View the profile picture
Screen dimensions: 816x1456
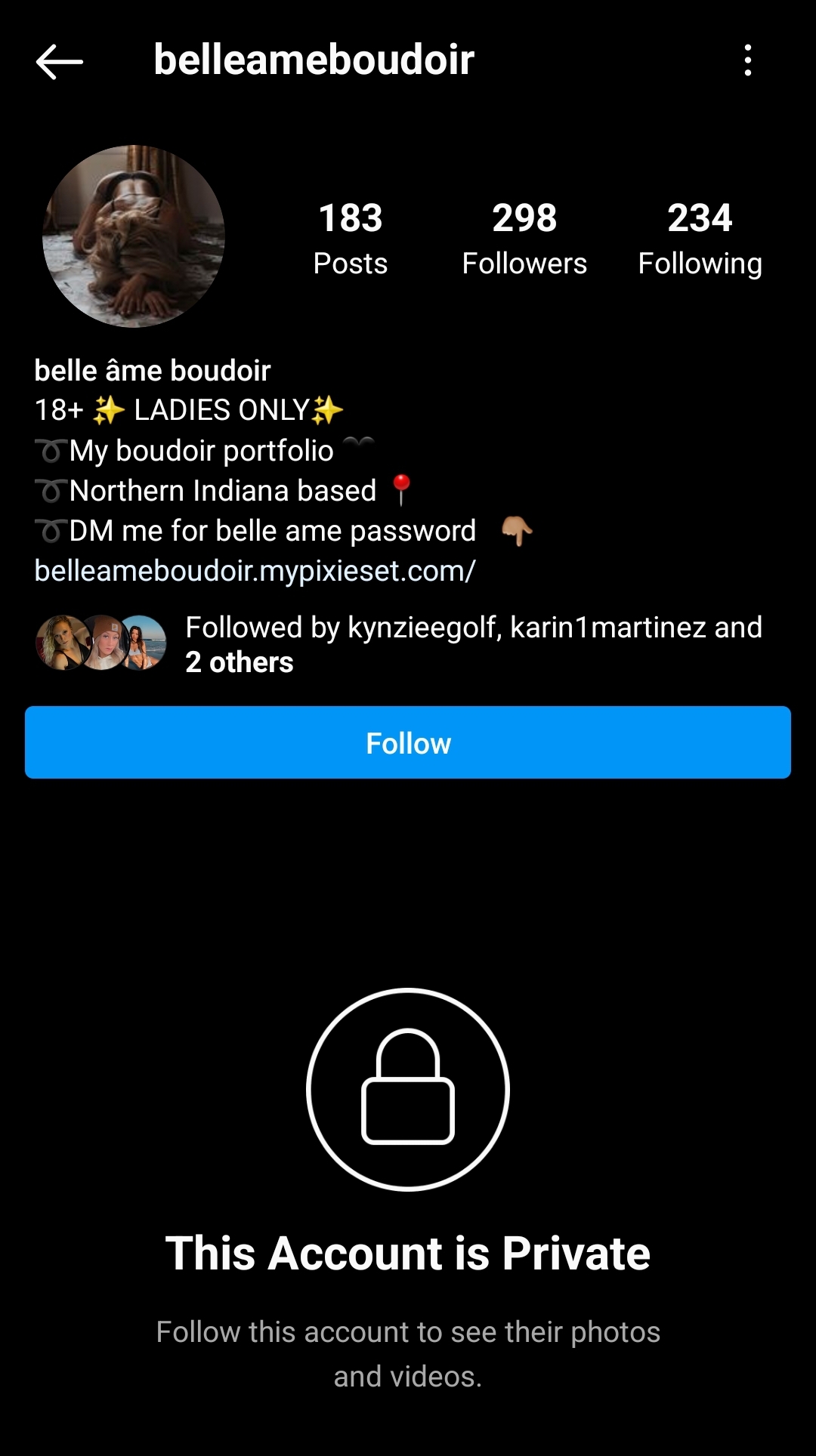click(134, 236)
